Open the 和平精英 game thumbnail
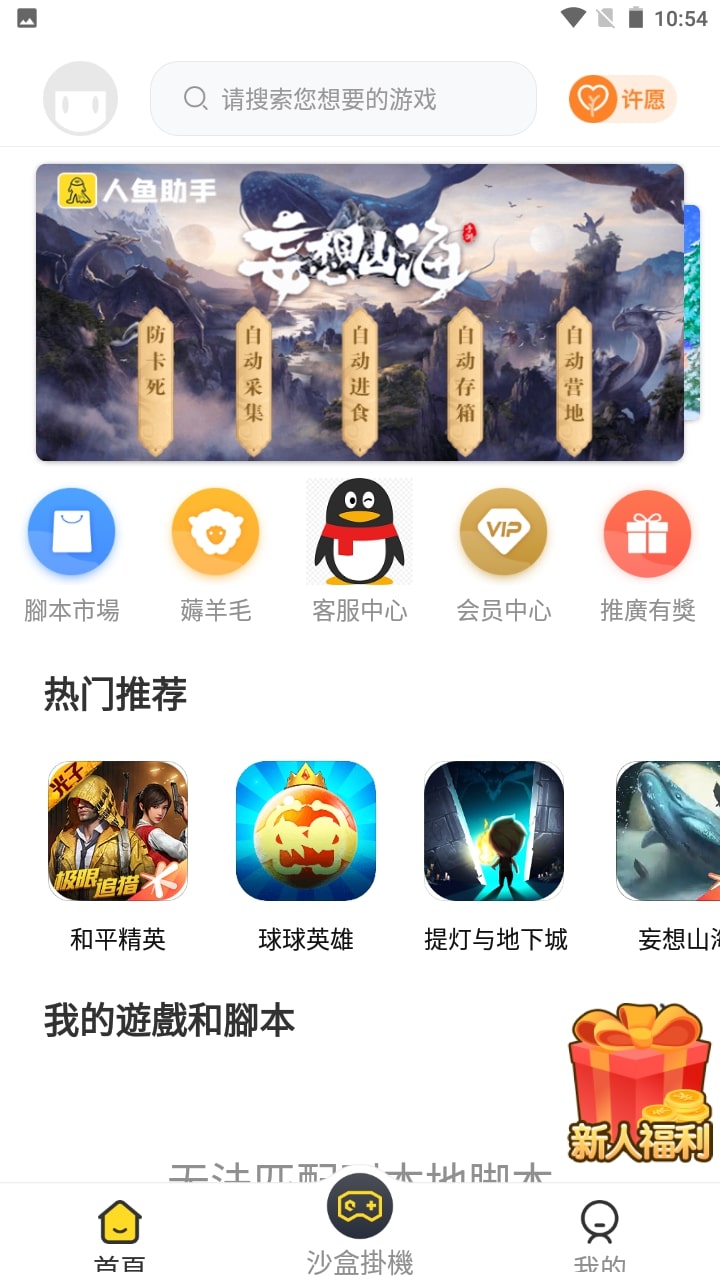Image resolution: width=720 pixels, height=1280 pixels. (118, 831)
